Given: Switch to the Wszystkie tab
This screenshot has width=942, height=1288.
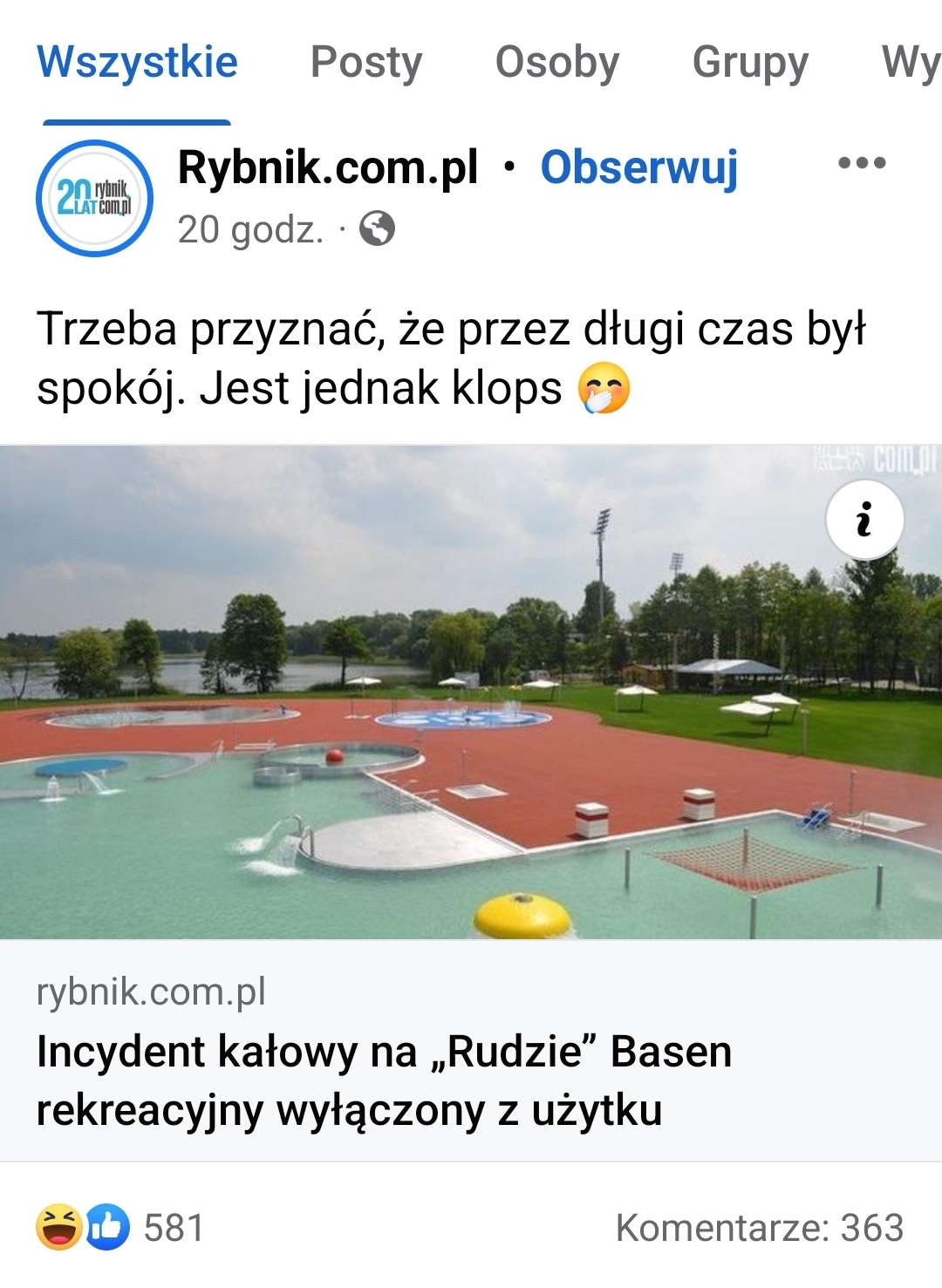Looking at the screenshot, I should click(x=137, y=63).
